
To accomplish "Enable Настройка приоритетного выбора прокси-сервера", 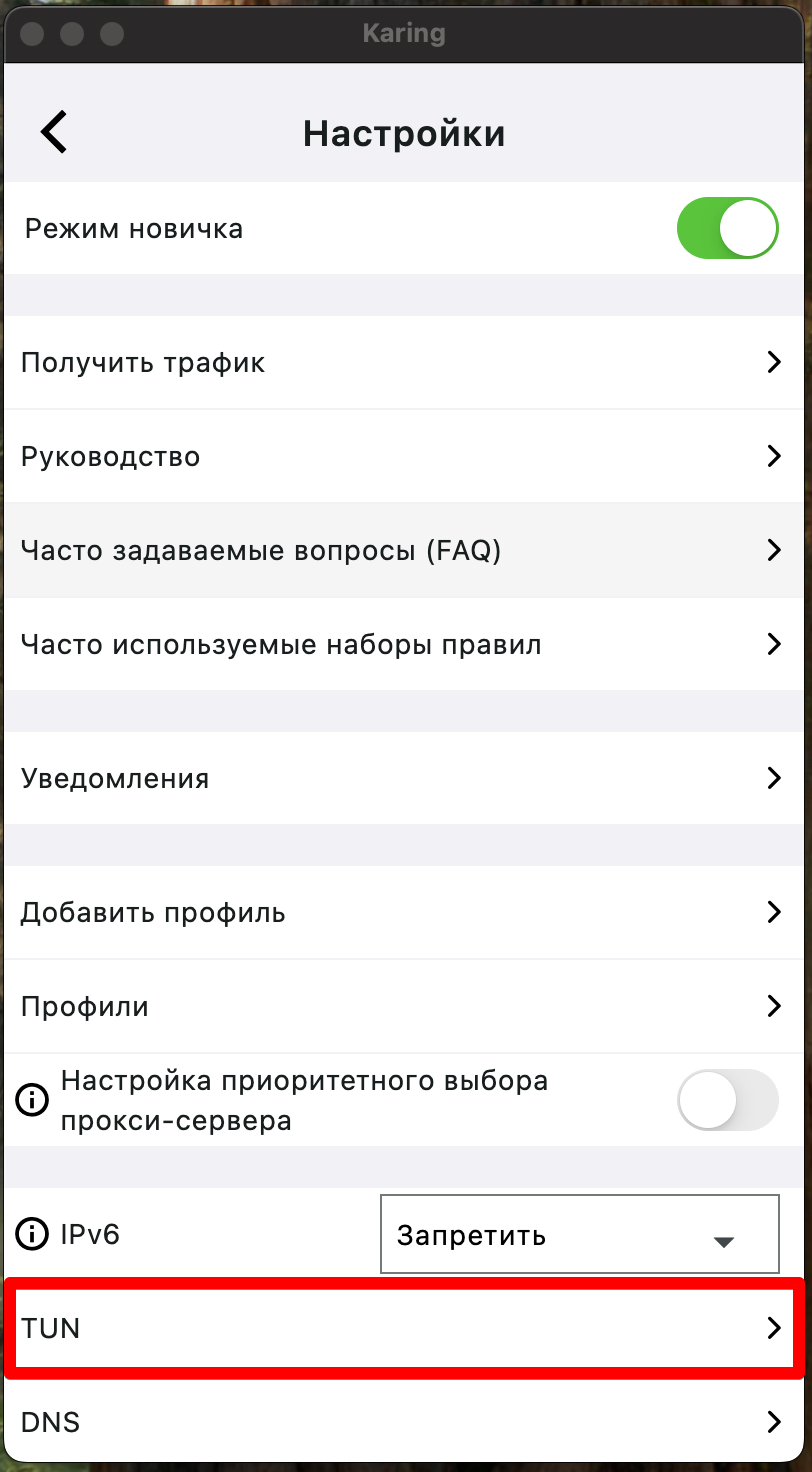I will pyautogui.click(x=727, y=1100).
